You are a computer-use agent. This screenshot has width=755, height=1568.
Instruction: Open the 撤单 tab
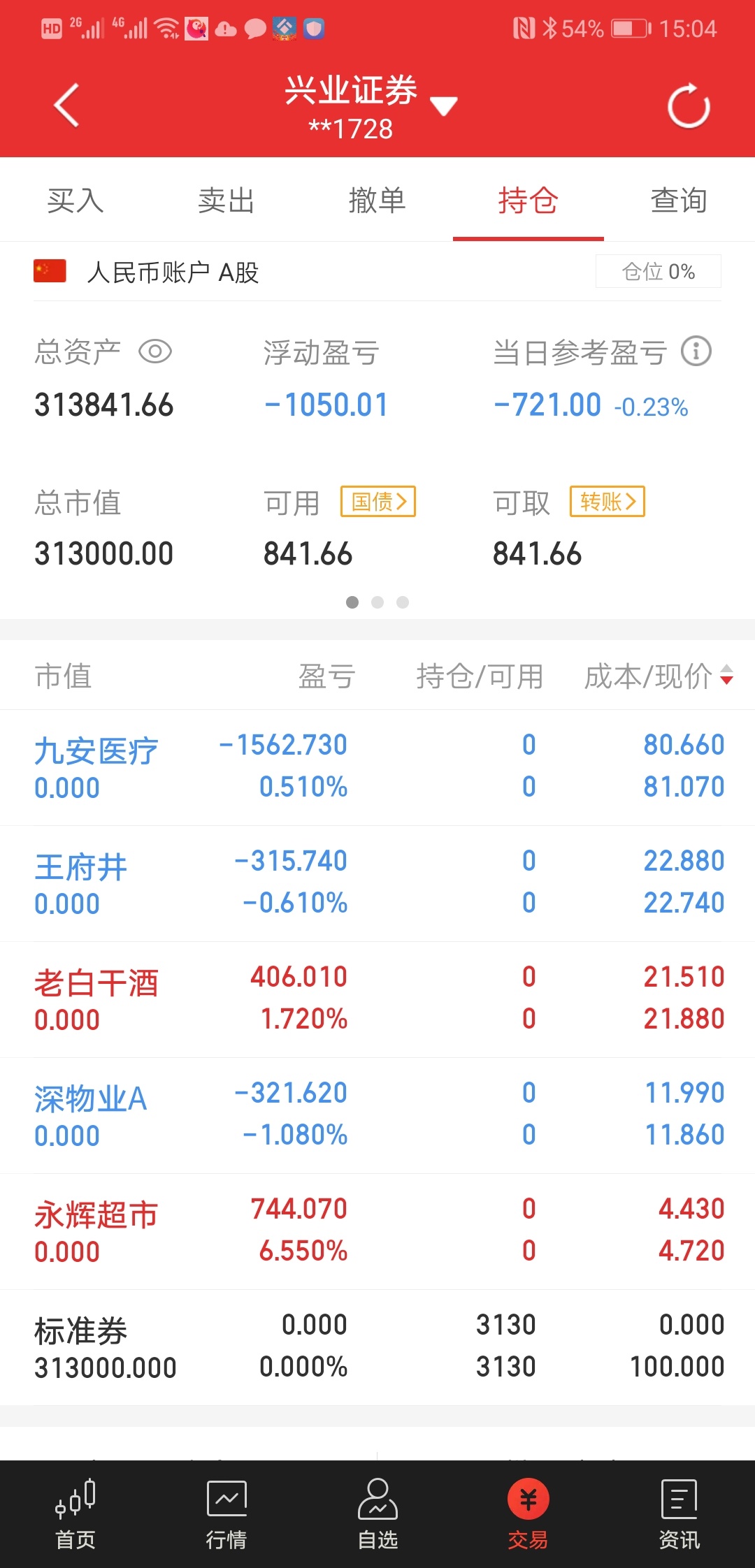click(377, 201)
